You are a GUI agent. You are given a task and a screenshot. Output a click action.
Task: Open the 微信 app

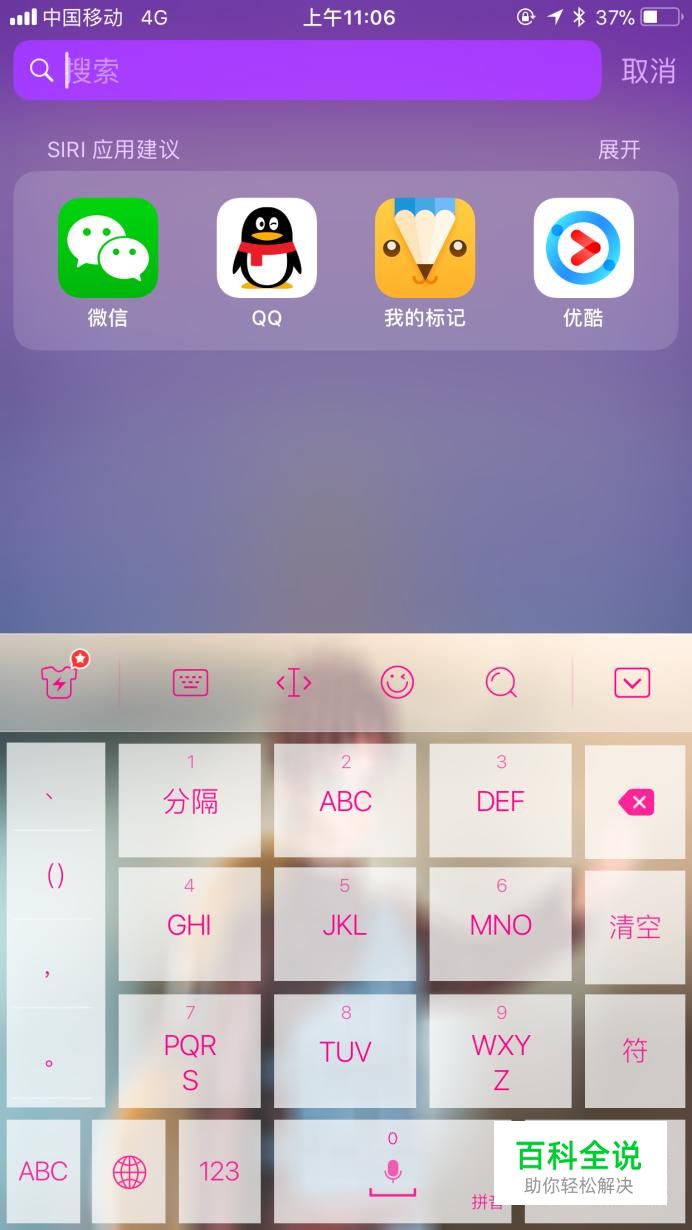[108, 248]
